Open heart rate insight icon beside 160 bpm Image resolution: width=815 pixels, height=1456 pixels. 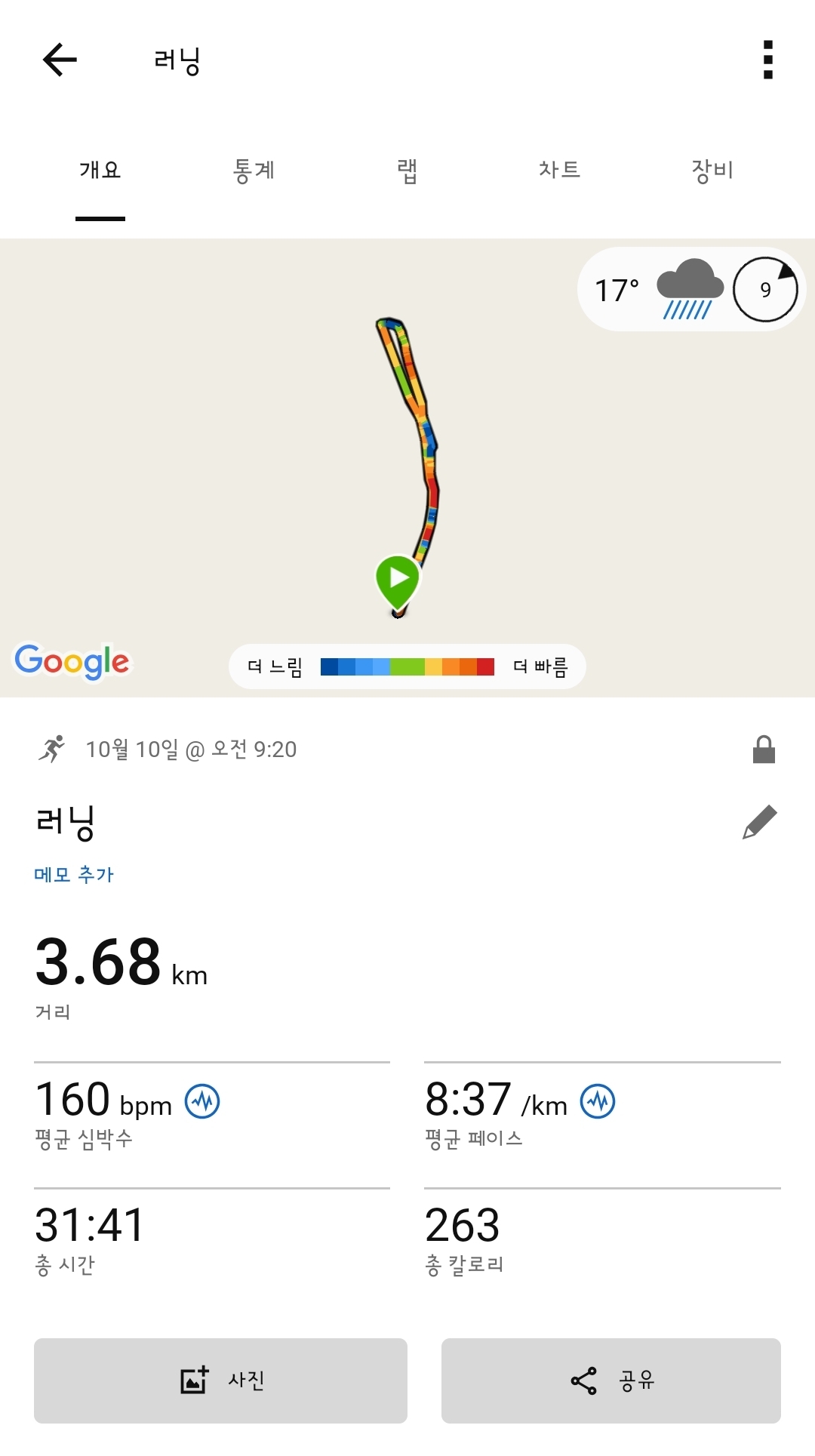203,1102
